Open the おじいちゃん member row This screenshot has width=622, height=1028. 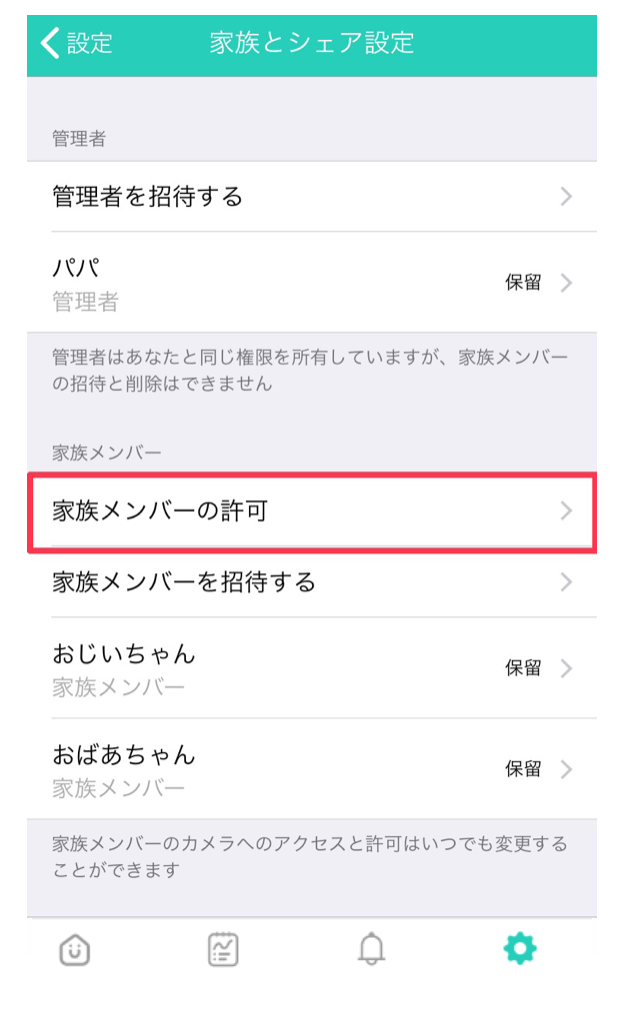point(311,668)
